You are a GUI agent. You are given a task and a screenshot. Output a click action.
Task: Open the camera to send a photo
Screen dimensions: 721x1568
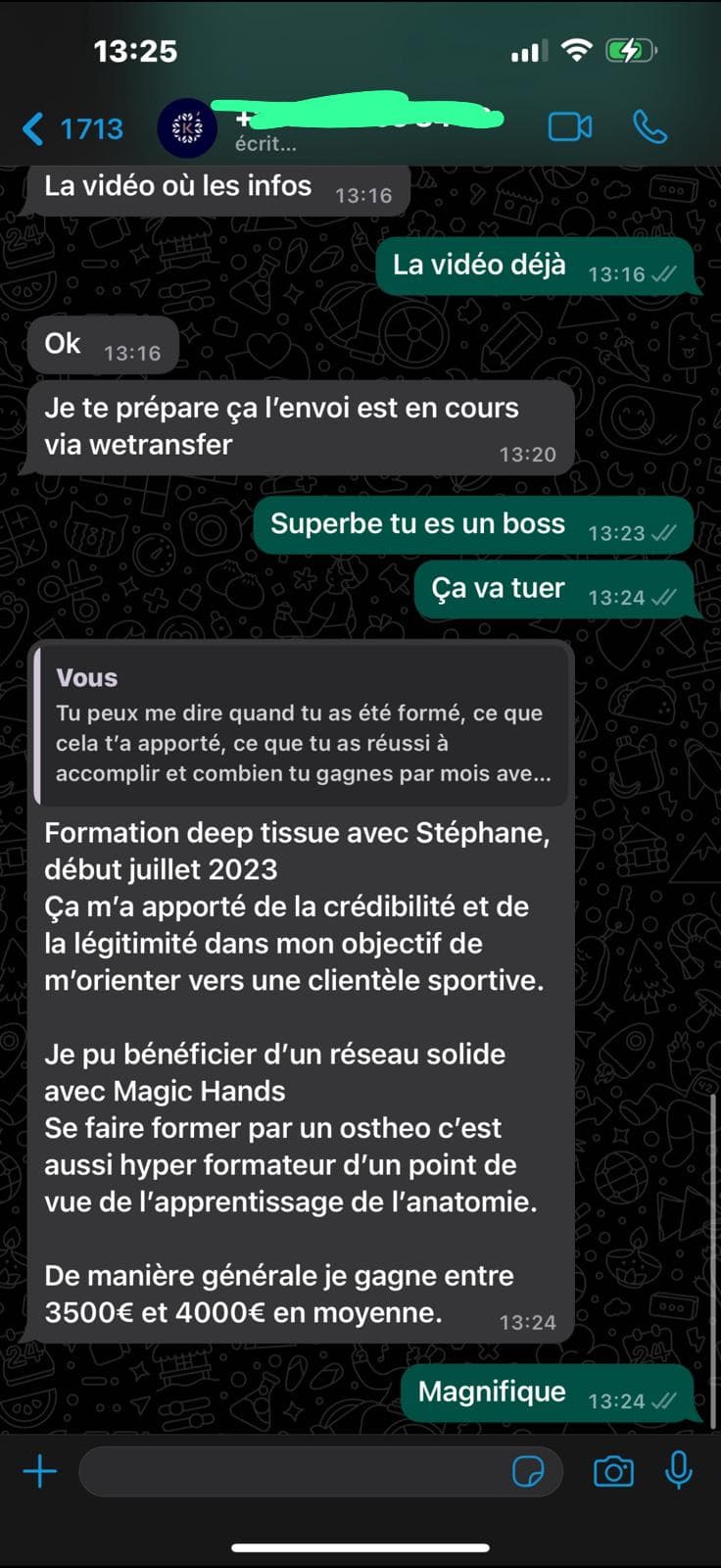tap(614, 1471)
